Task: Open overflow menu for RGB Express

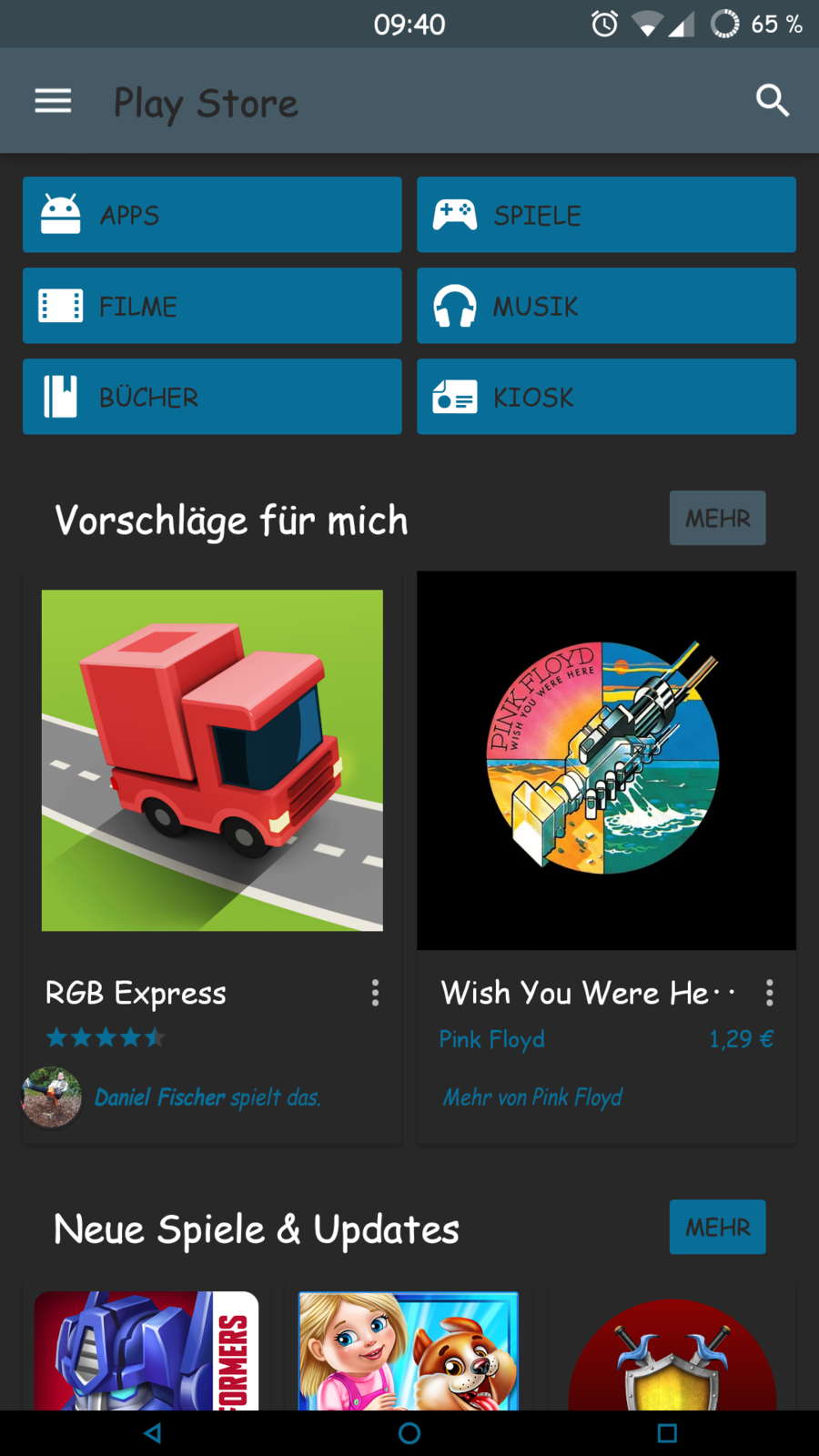Action: click(x=375, y=993)
